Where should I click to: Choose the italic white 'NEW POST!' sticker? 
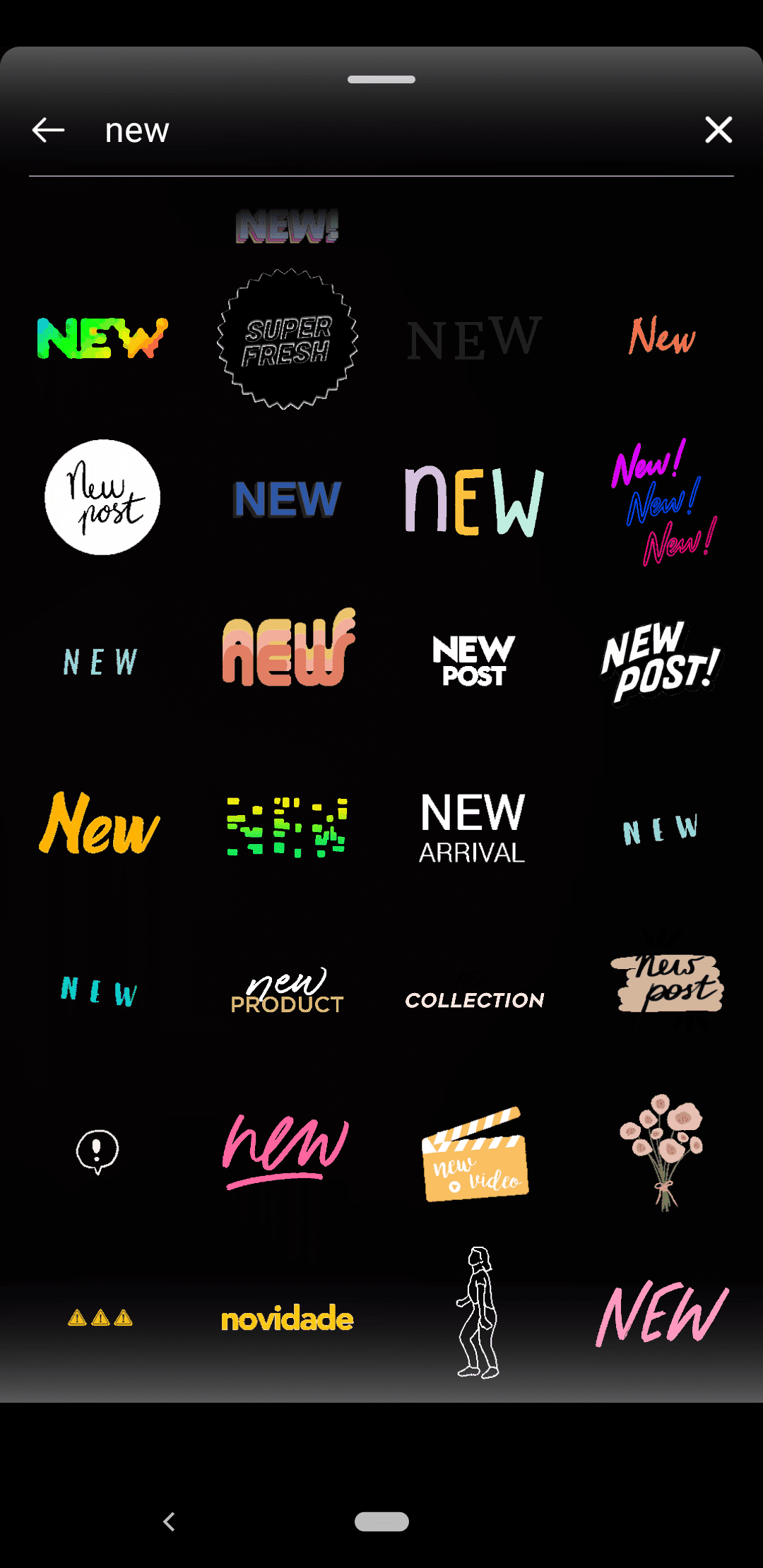(662, 663)
